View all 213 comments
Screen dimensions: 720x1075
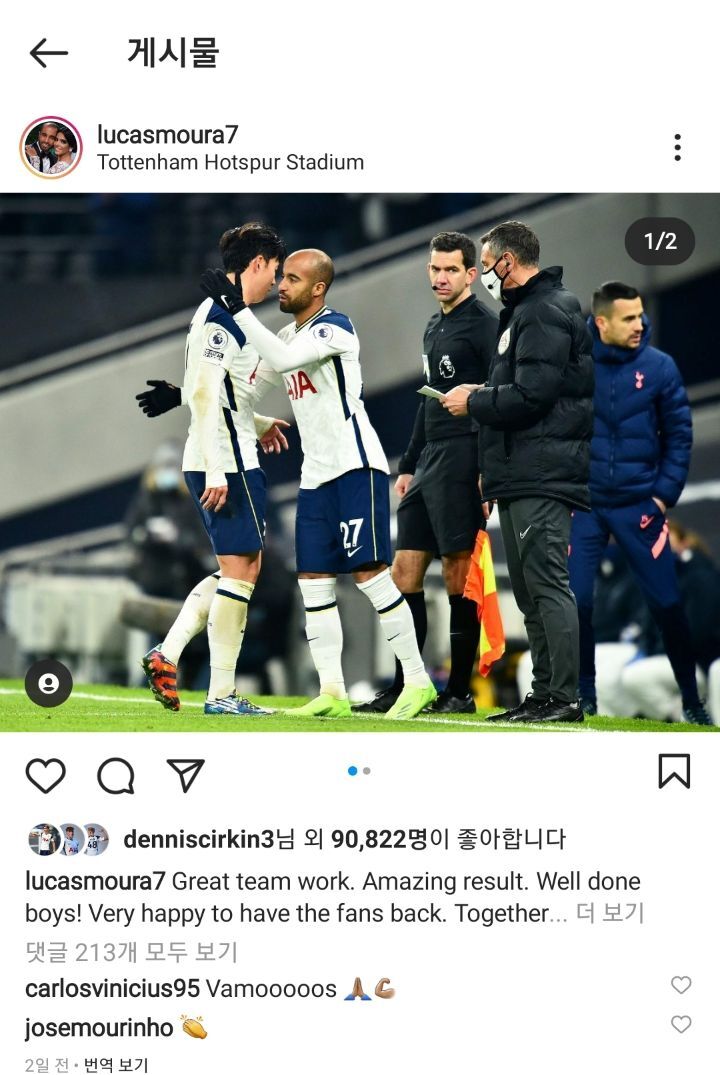coord(131,952)
